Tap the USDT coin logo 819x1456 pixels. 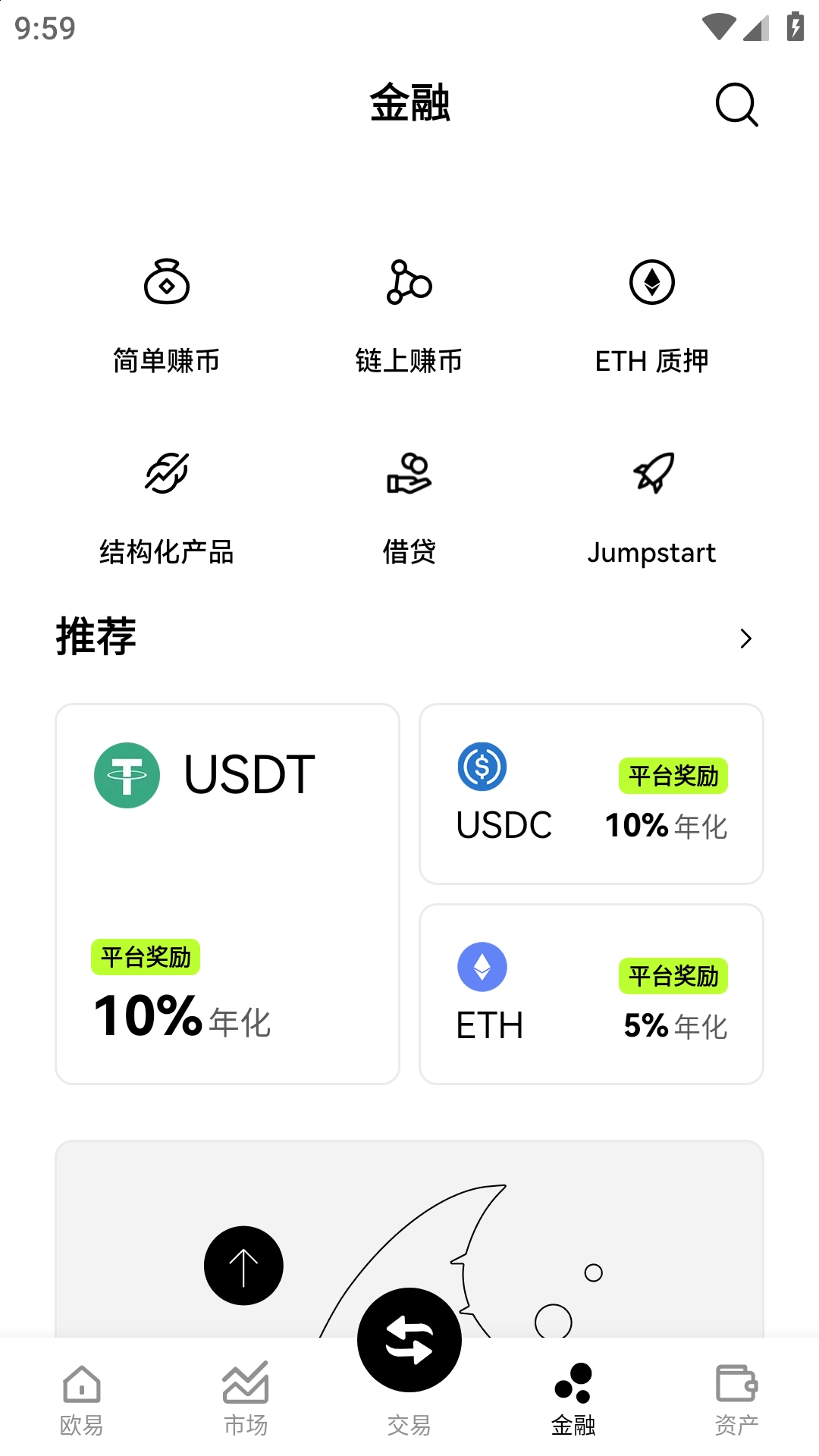(x=127, y=773)
